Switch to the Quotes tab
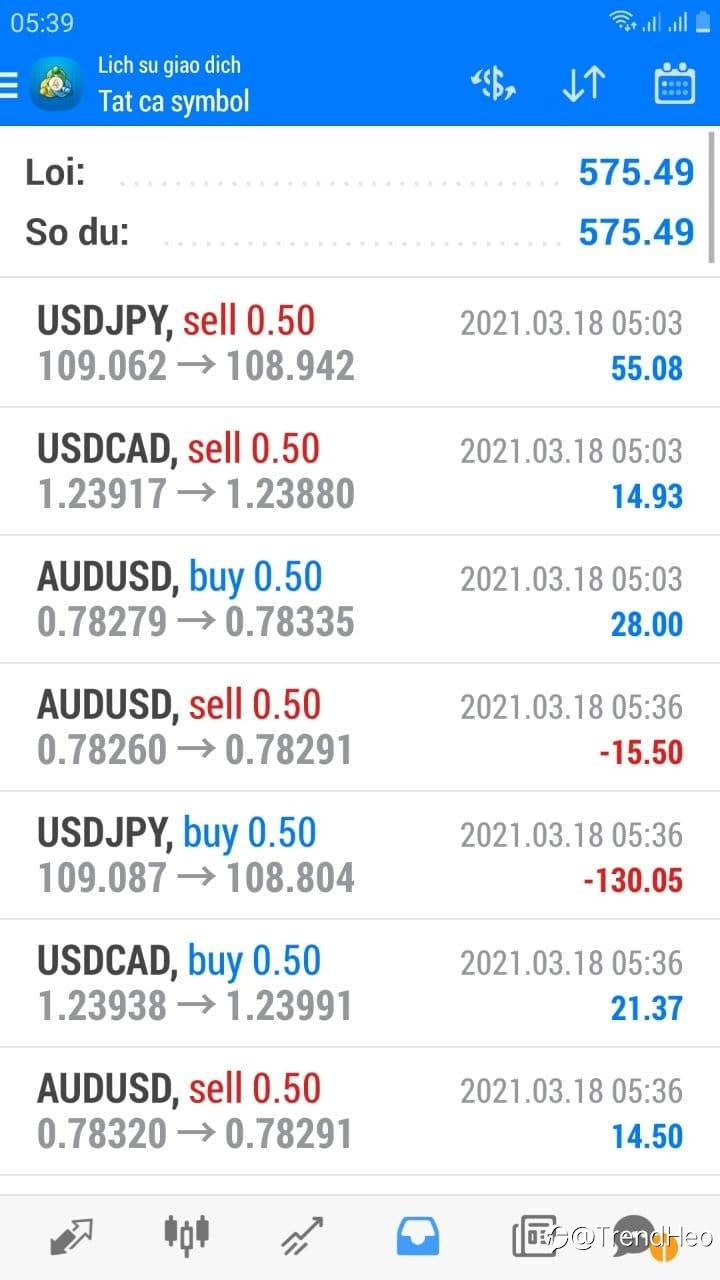 [71, 1237]
